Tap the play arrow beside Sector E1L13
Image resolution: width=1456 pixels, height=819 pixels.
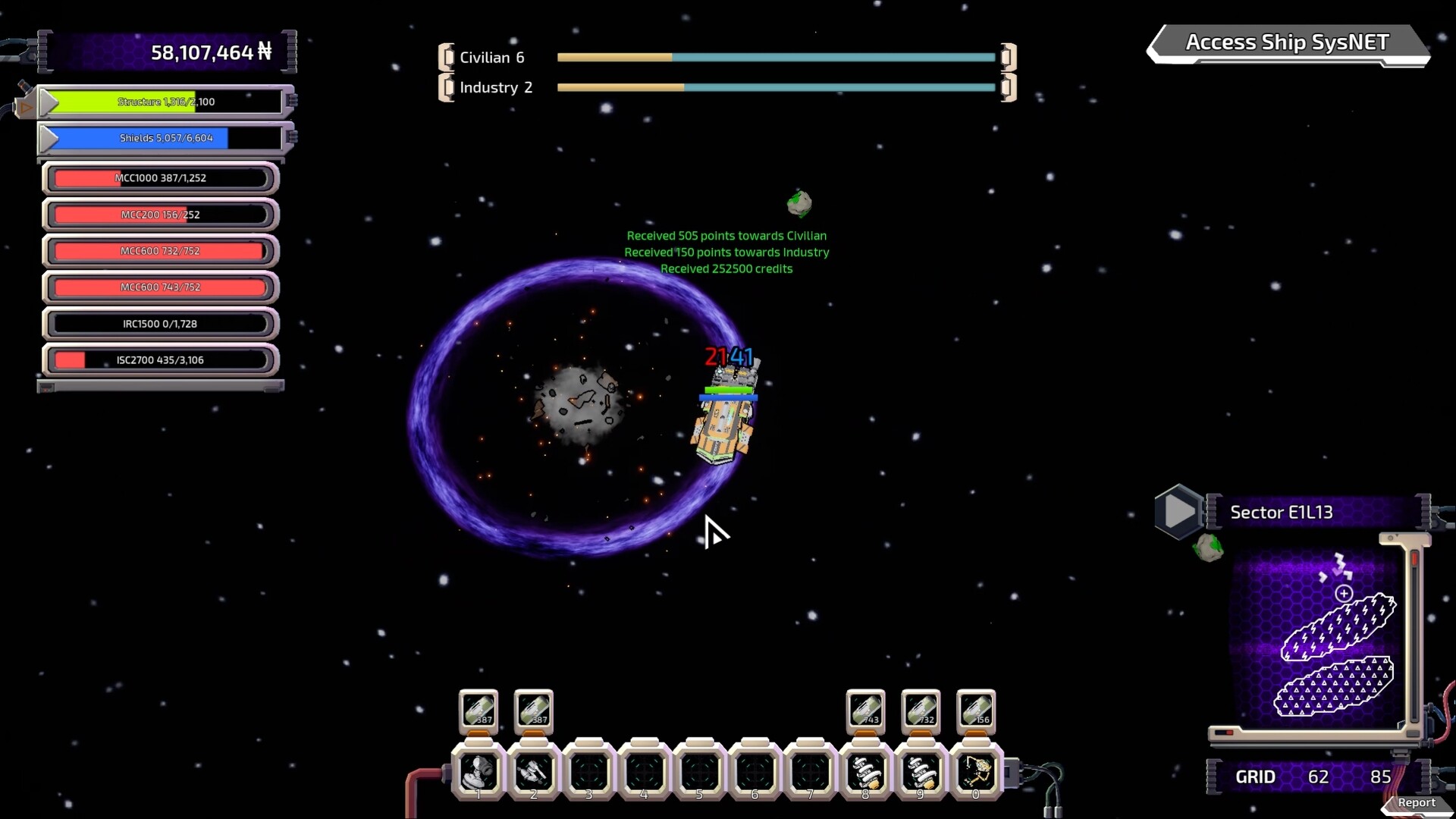1178,512
